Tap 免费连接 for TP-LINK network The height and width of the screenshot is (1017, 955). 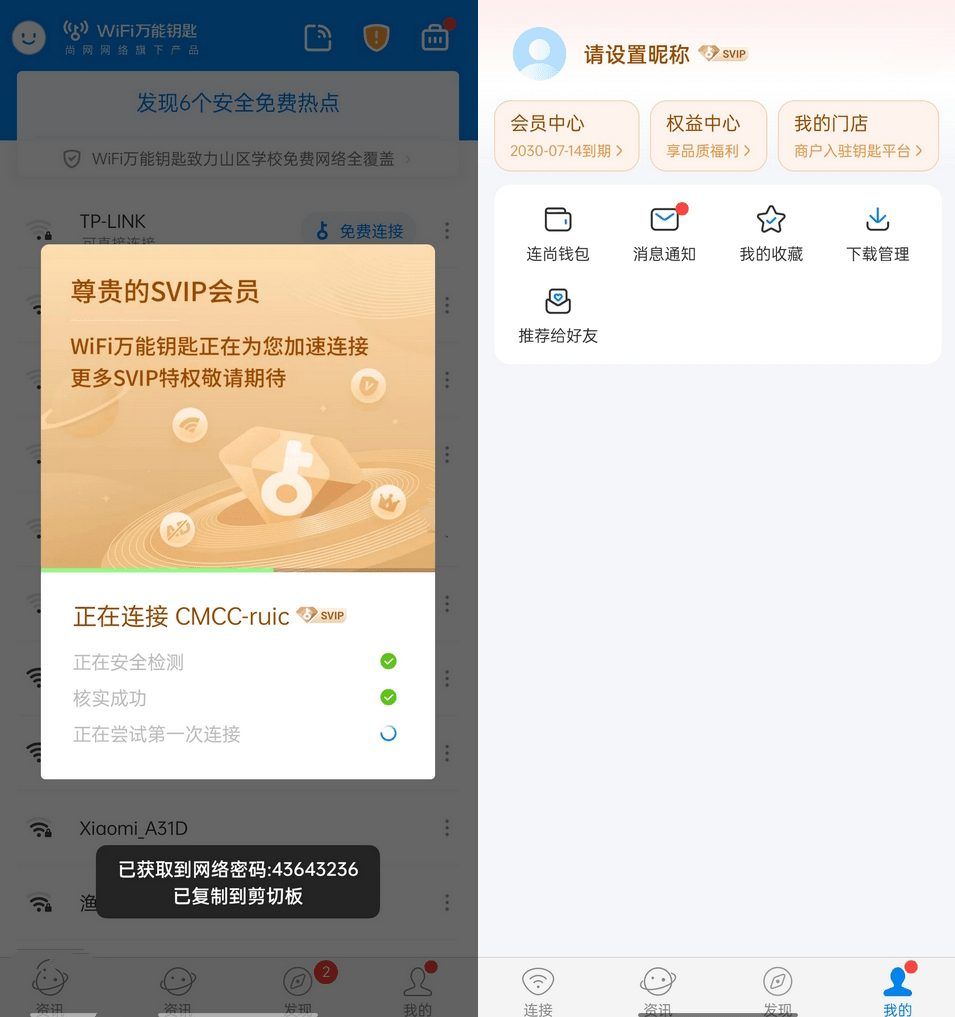tap(359, 231)
